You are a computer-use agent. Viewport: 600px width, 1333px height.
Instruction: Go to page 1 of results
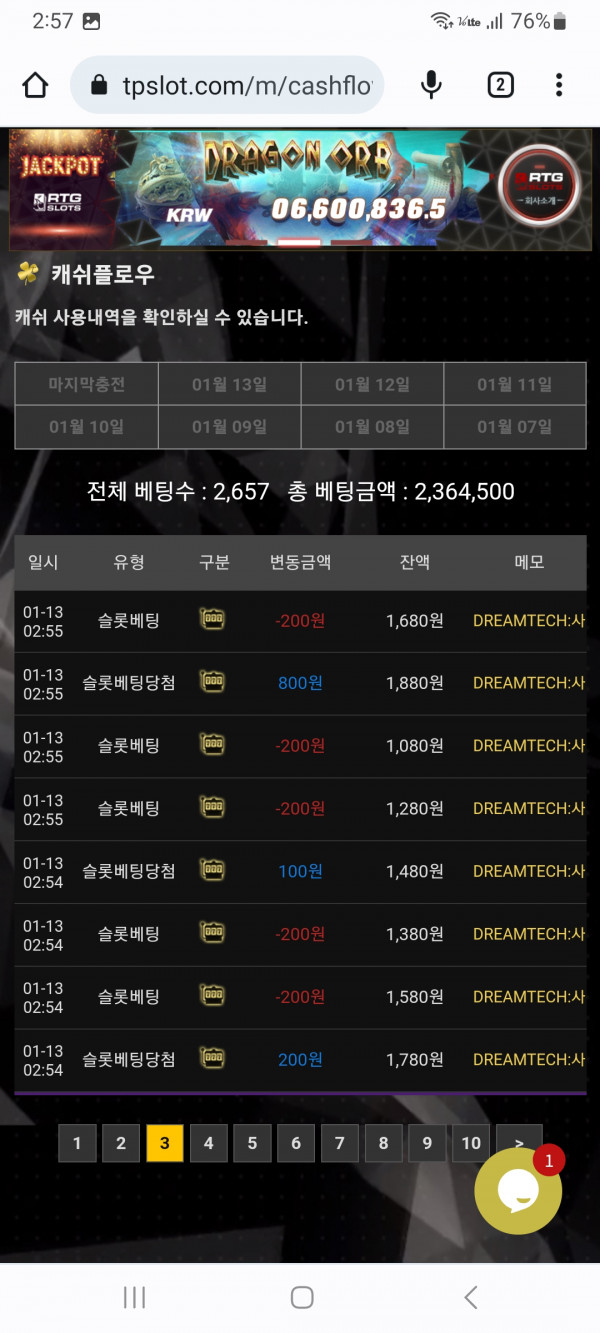77,1143
